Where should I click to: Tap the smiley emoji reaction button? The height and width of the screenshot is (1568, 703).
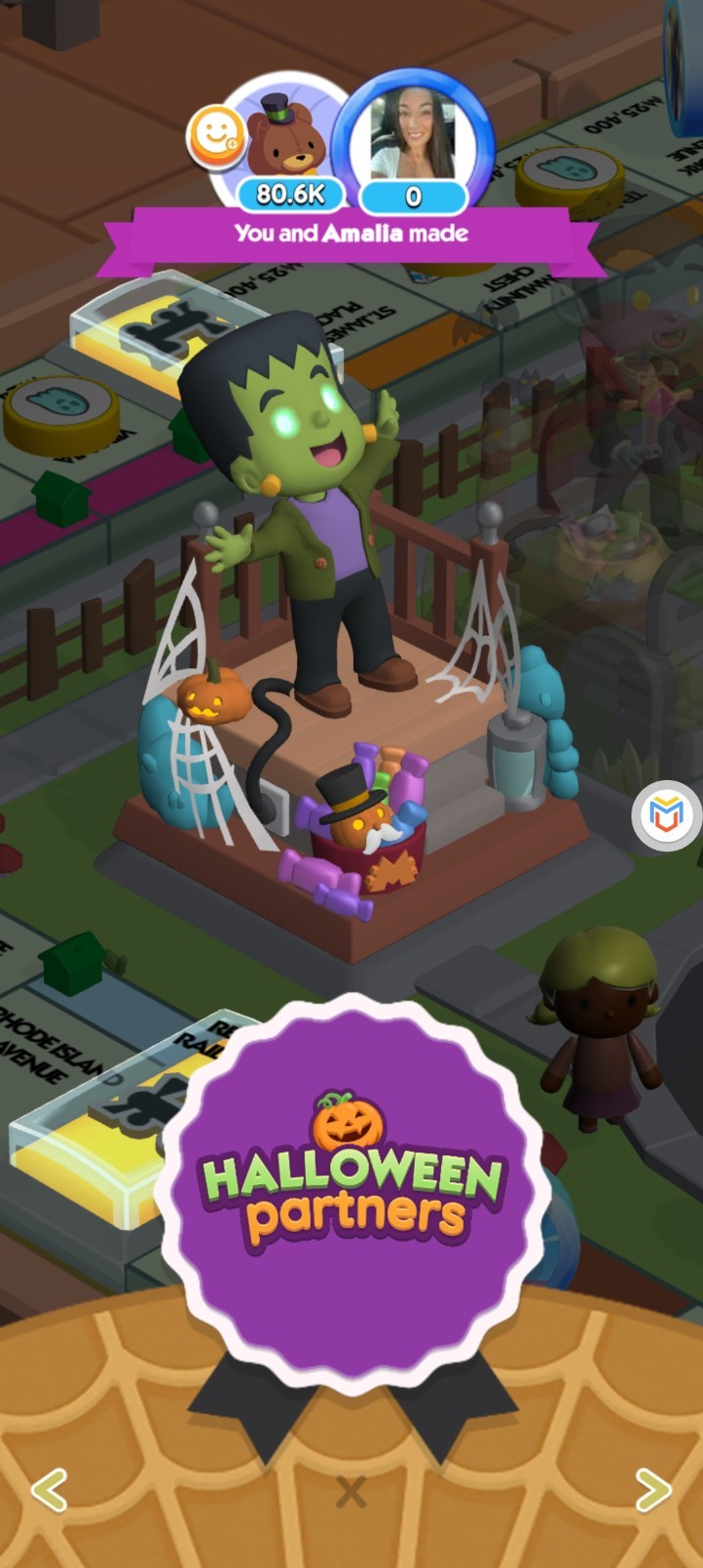(x=215, y=137)
